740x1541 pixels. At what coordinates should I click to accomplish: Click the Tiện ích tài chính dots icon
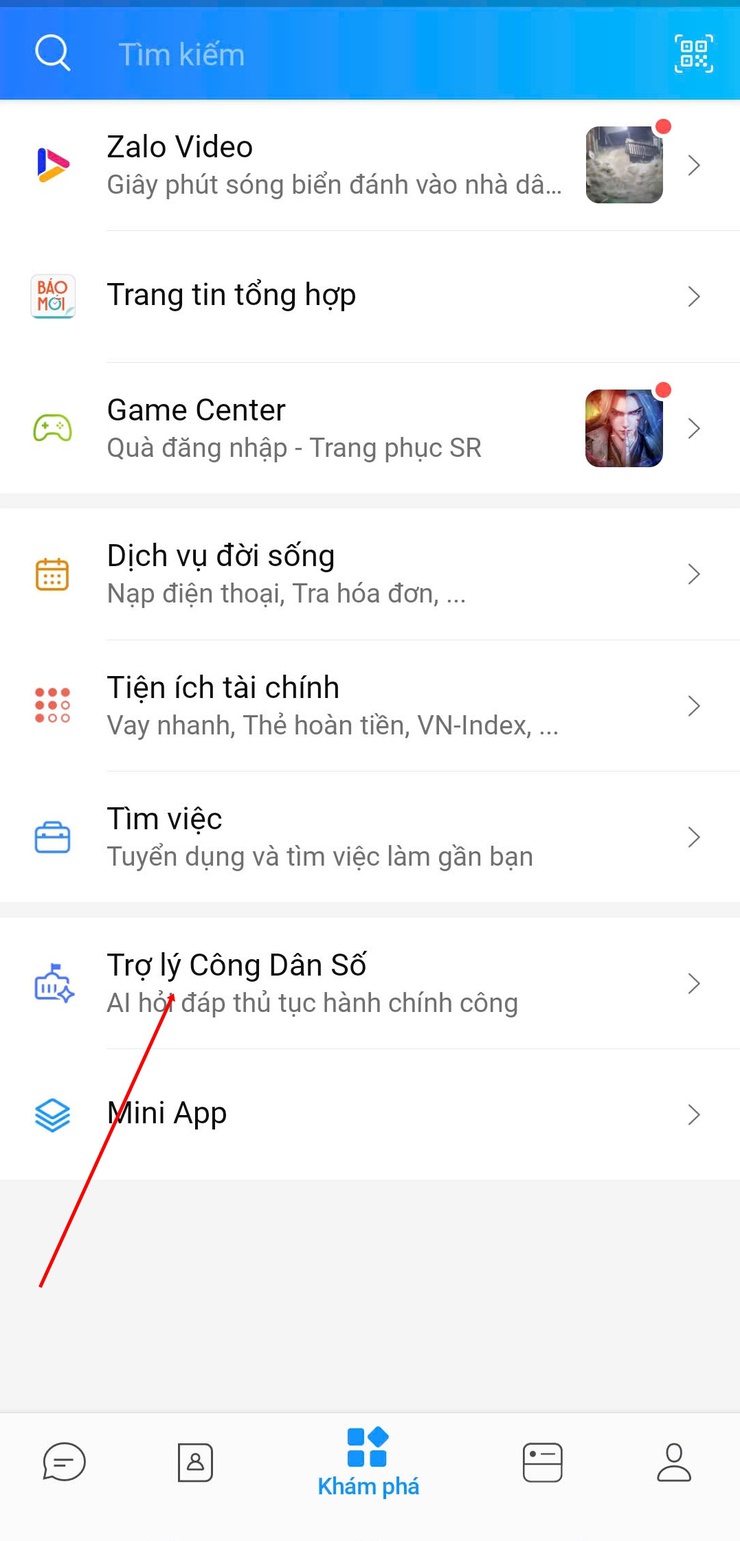point(52,704)
